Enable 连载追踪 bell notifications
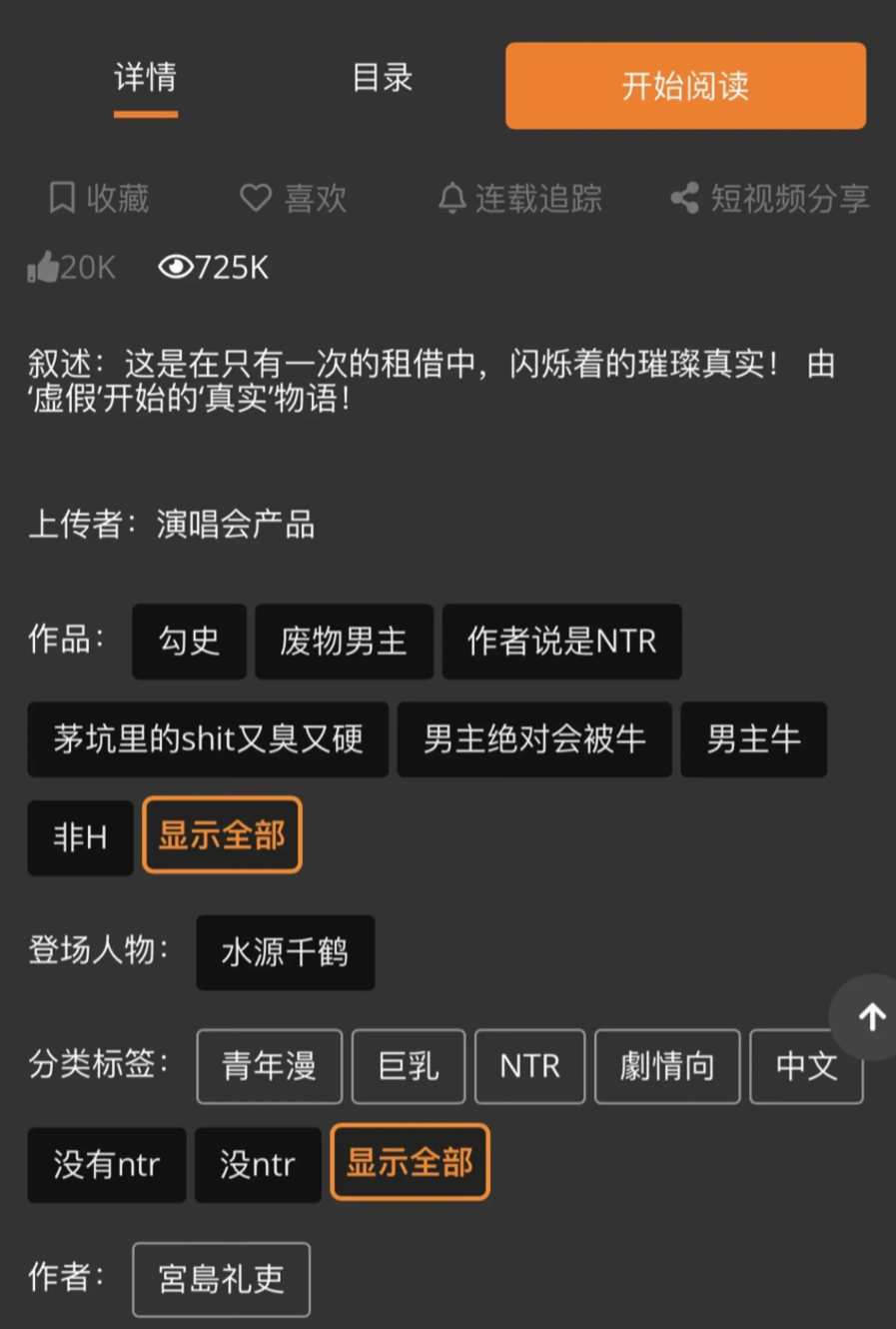 [520, 198]
